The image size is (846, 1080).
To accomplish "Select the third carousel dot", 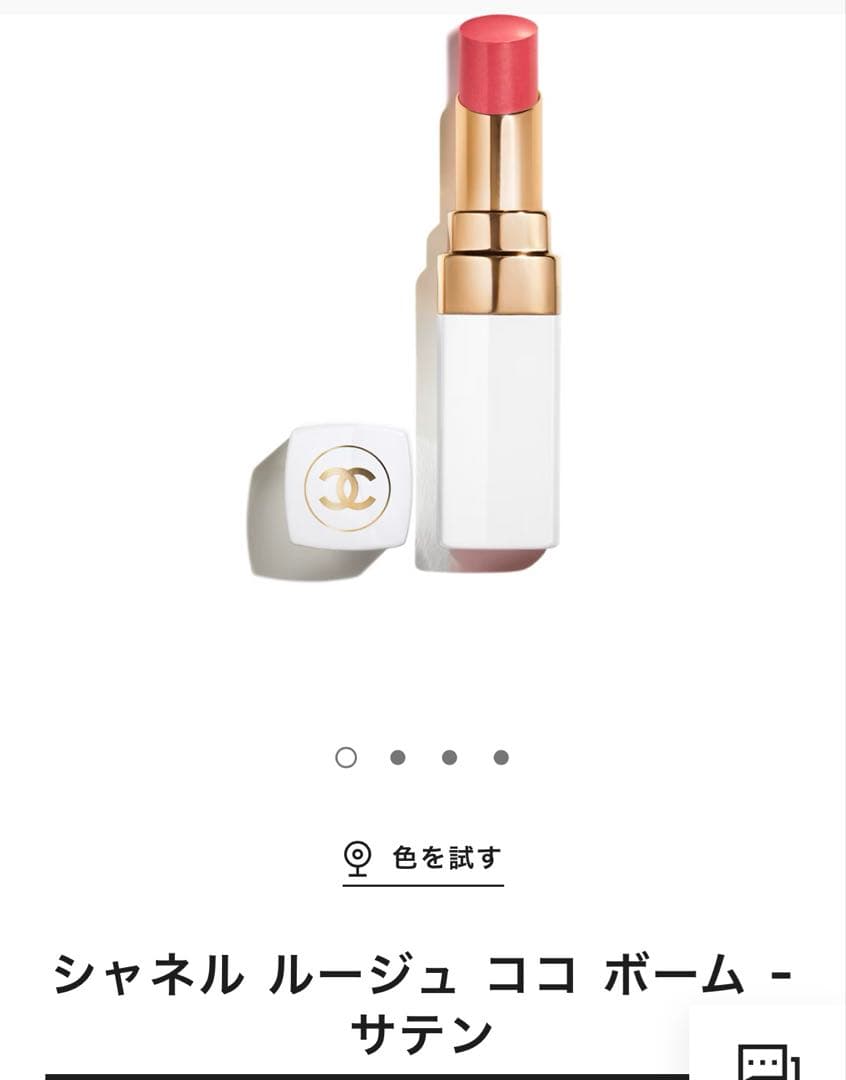I will click(x=450, y=757).
